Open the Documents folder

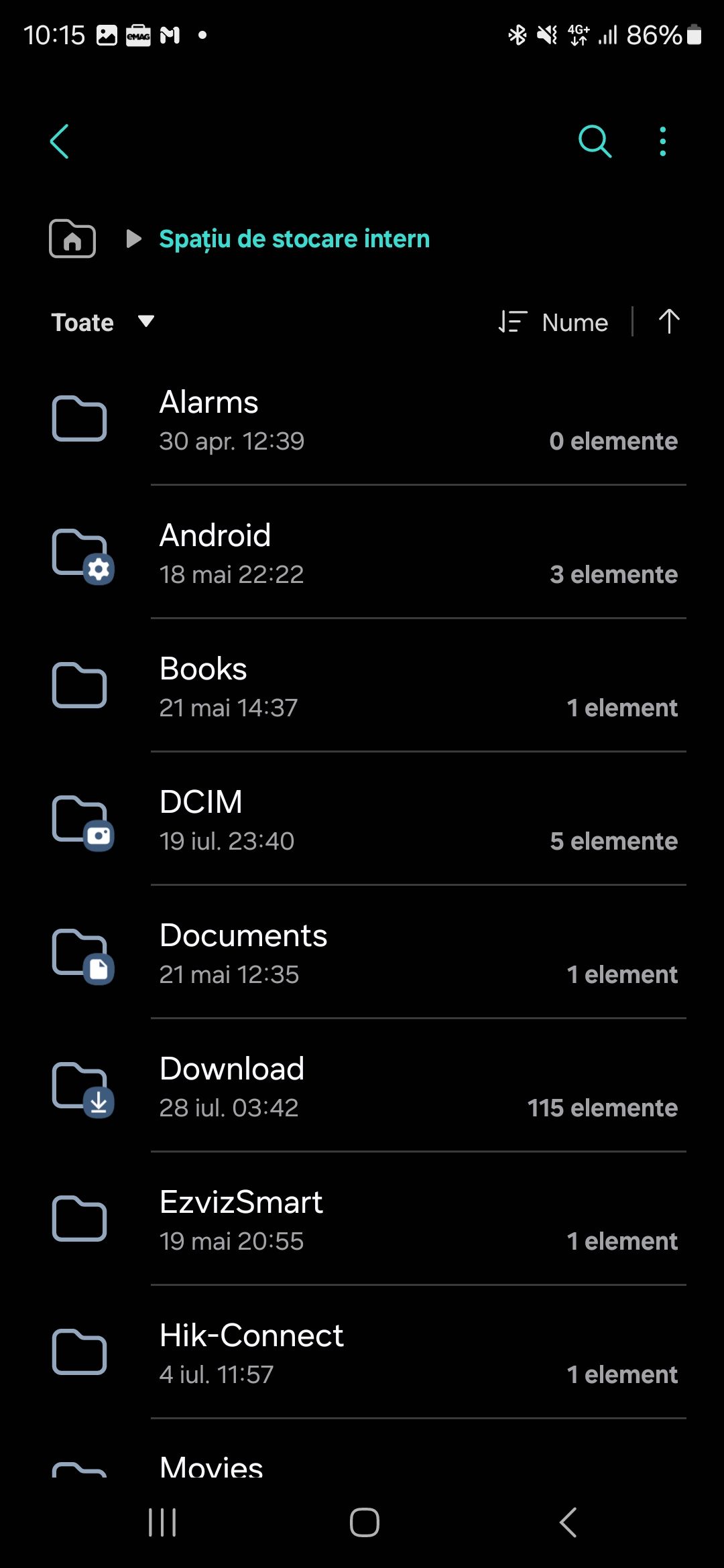(x=362, y=954)
